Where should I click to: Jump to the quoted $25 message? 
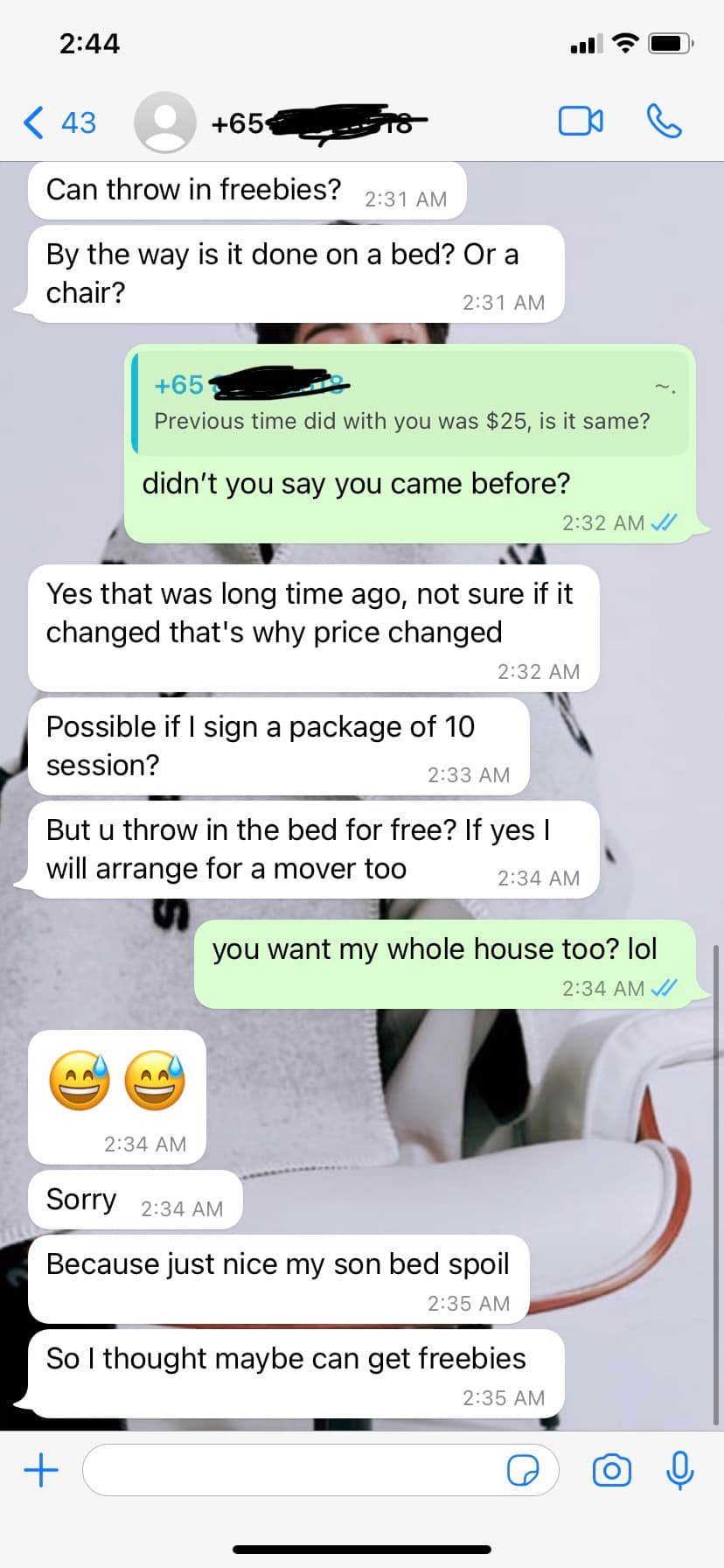pyautogui.click(x=410, y=403)
